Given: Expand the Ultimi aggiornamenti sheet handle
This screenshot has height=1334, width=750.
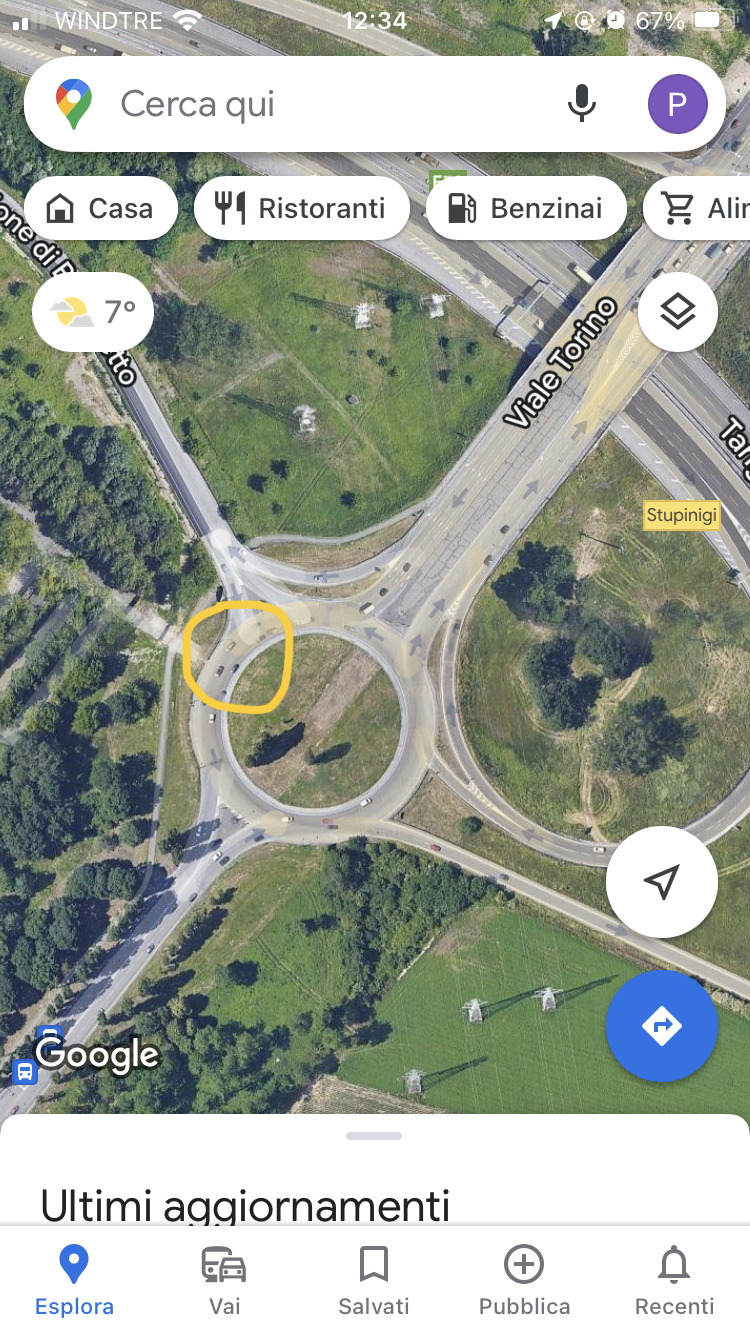Looking at the screenshot, I should 374,1137.
